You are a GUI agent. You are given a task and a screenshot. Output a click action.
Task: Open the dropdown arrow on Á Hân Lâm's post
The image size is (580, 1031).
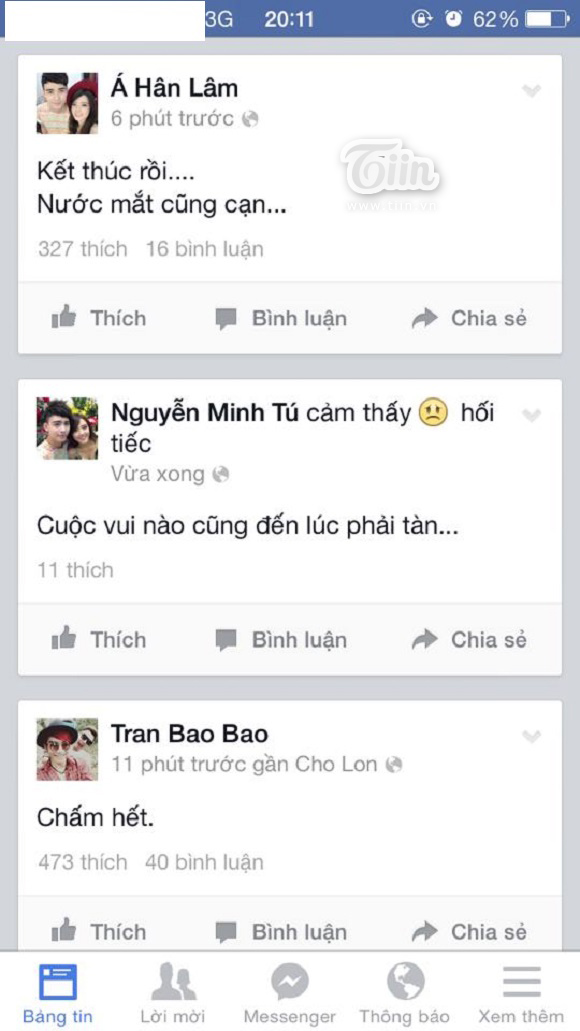531,91
